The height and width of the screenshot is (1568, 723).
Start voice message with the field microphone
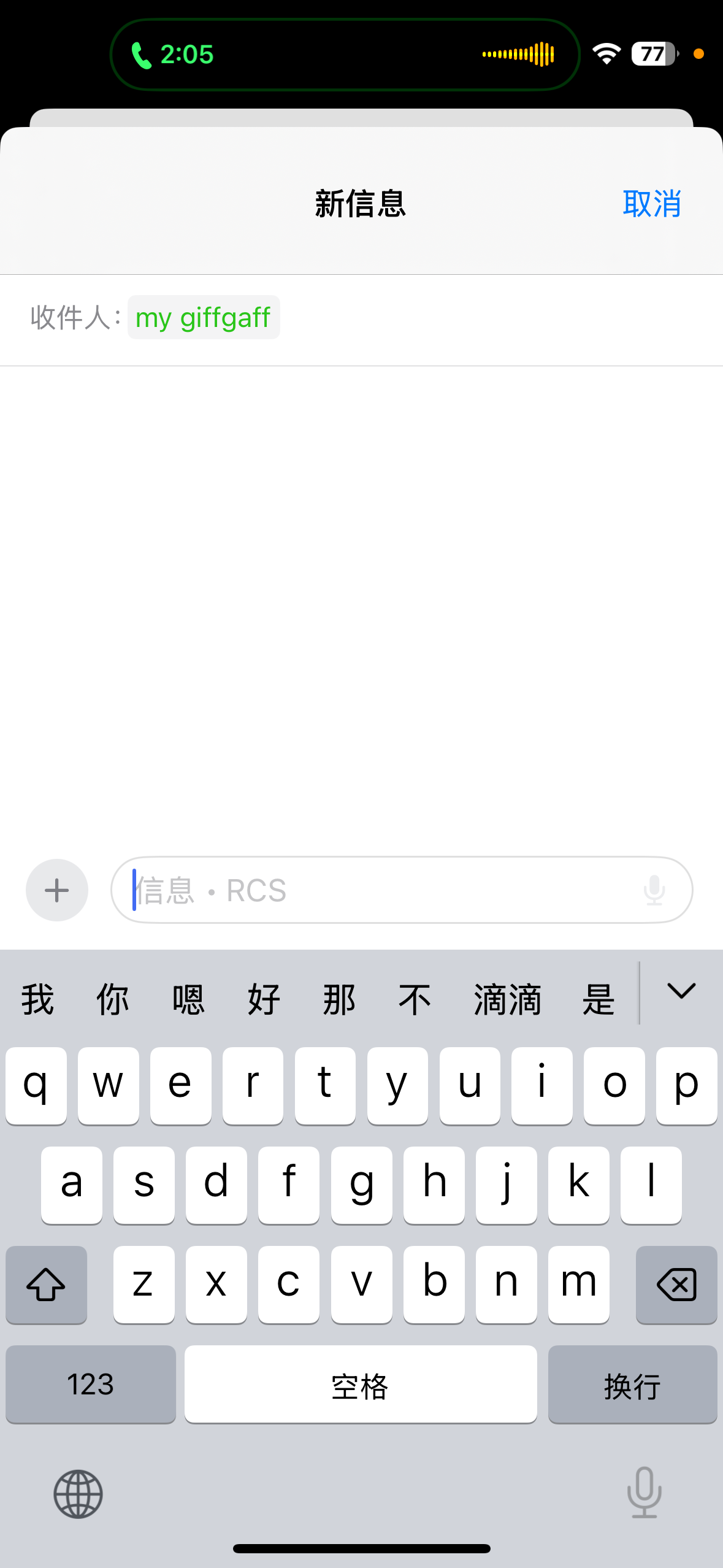pos(654,890)
